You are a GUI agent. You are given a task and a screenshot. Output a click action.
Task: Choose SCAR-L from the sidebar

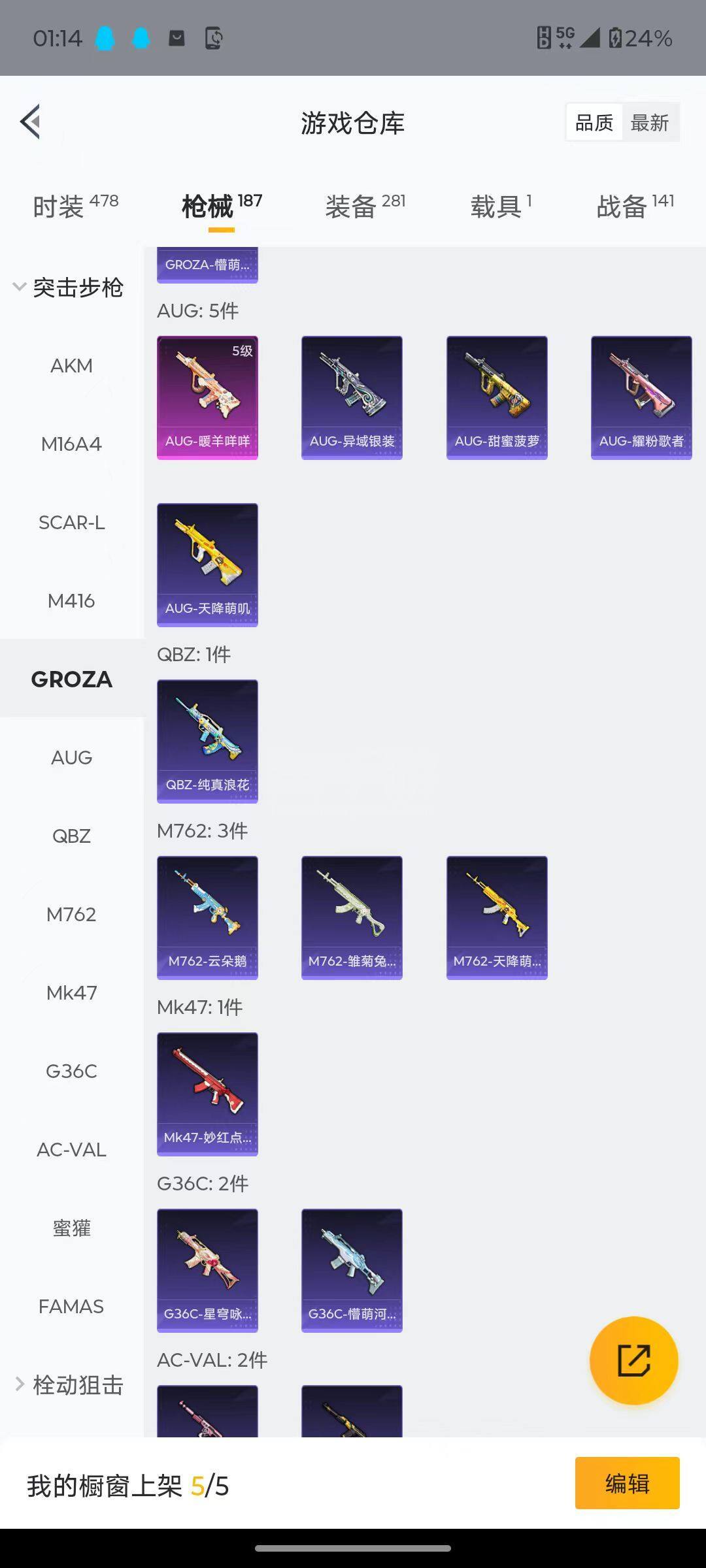click(x=72, y=522)
